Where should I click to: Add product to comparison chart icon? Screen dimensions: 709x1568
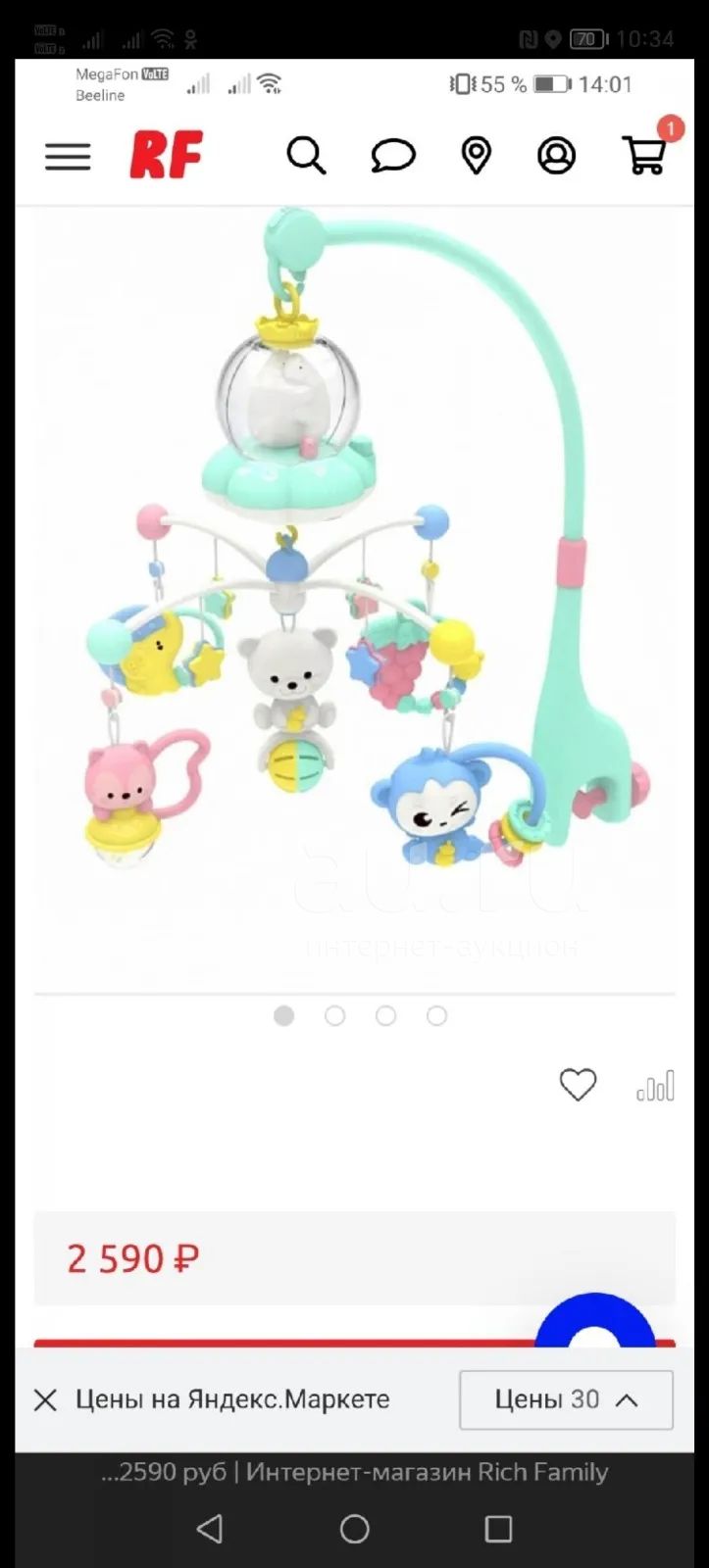[x=656, y=1086]
